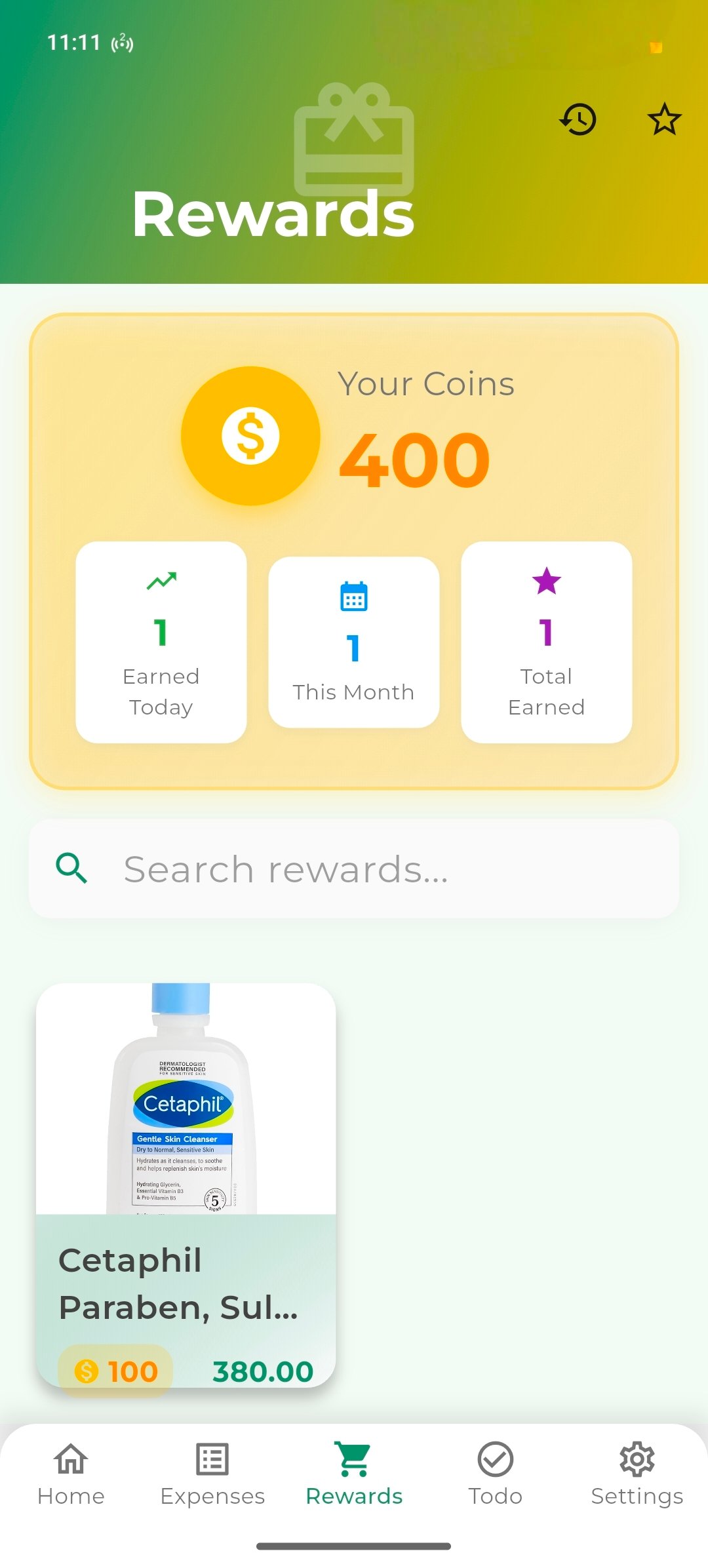
Task: Tap the green trend arrow icon
Action: tap(161, 579)
